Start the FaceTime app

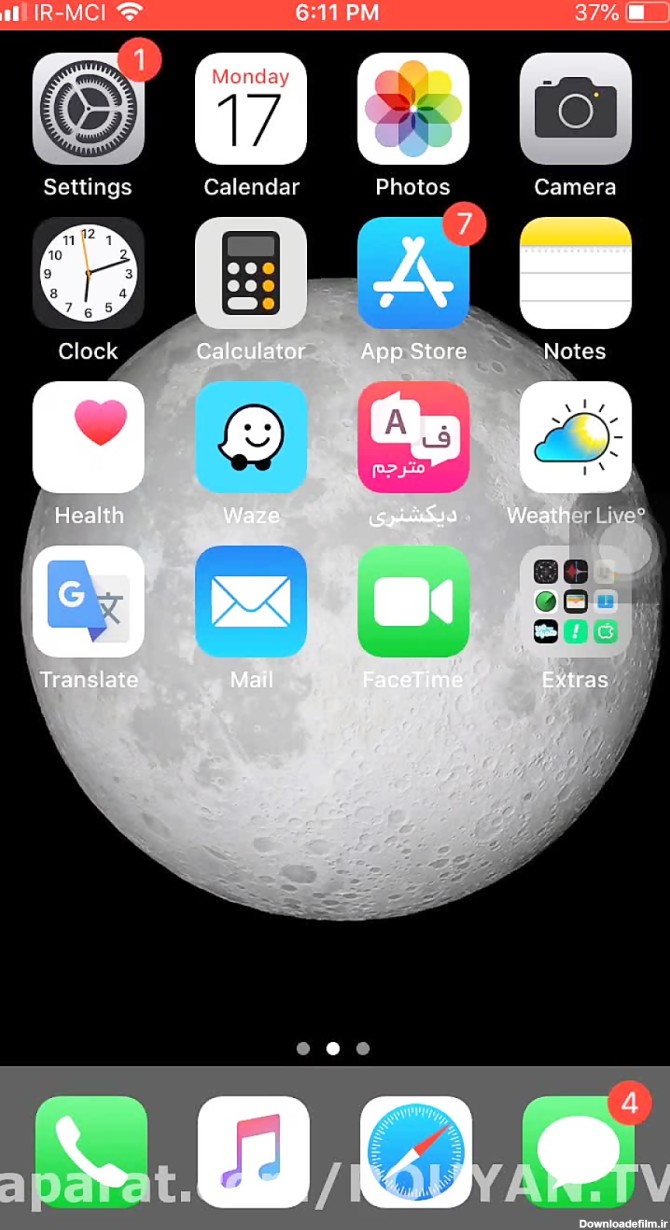tap(413, 601)
